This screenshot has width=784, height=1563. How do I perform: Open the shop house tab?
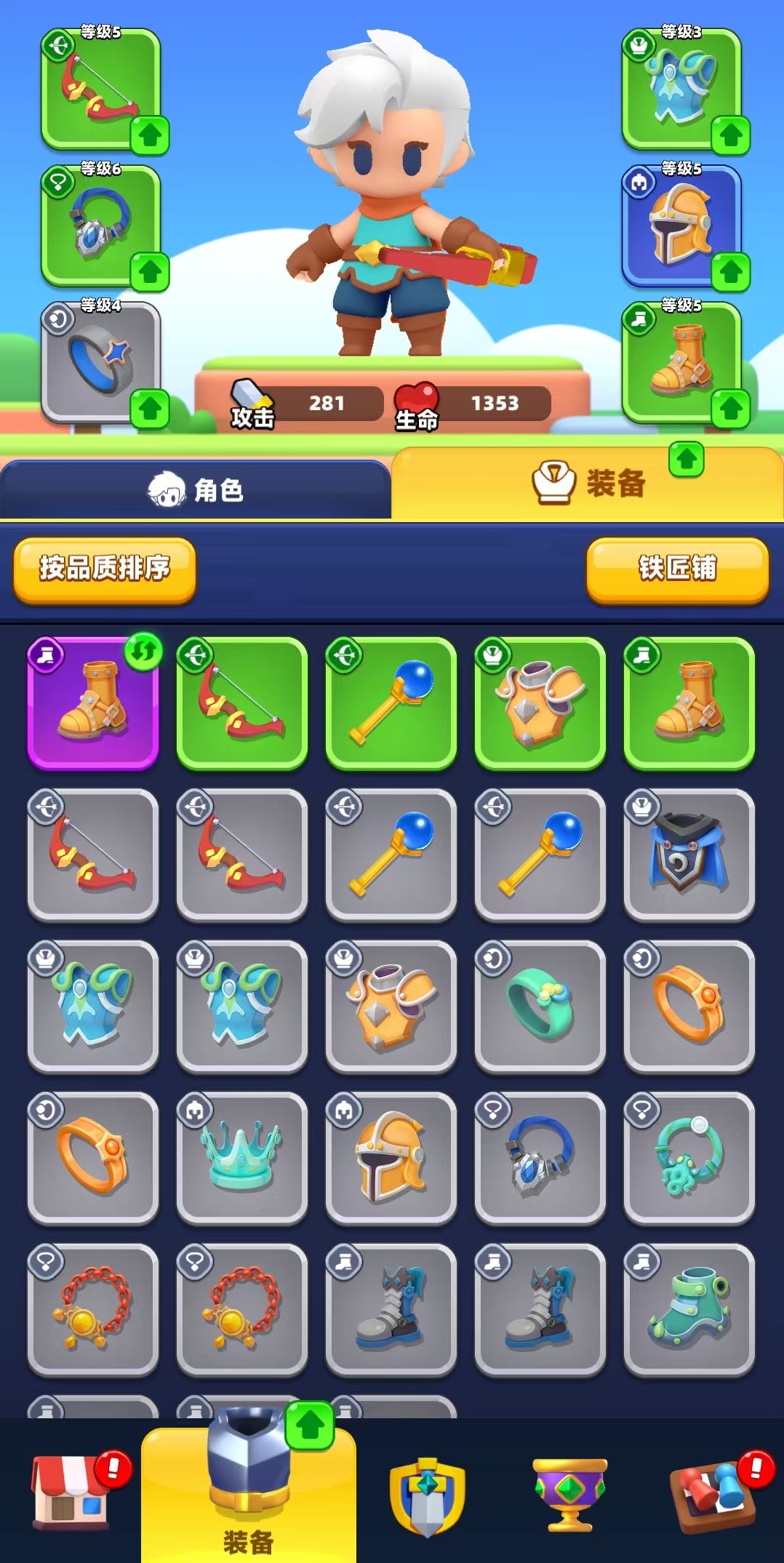(x=71, y=1491)
